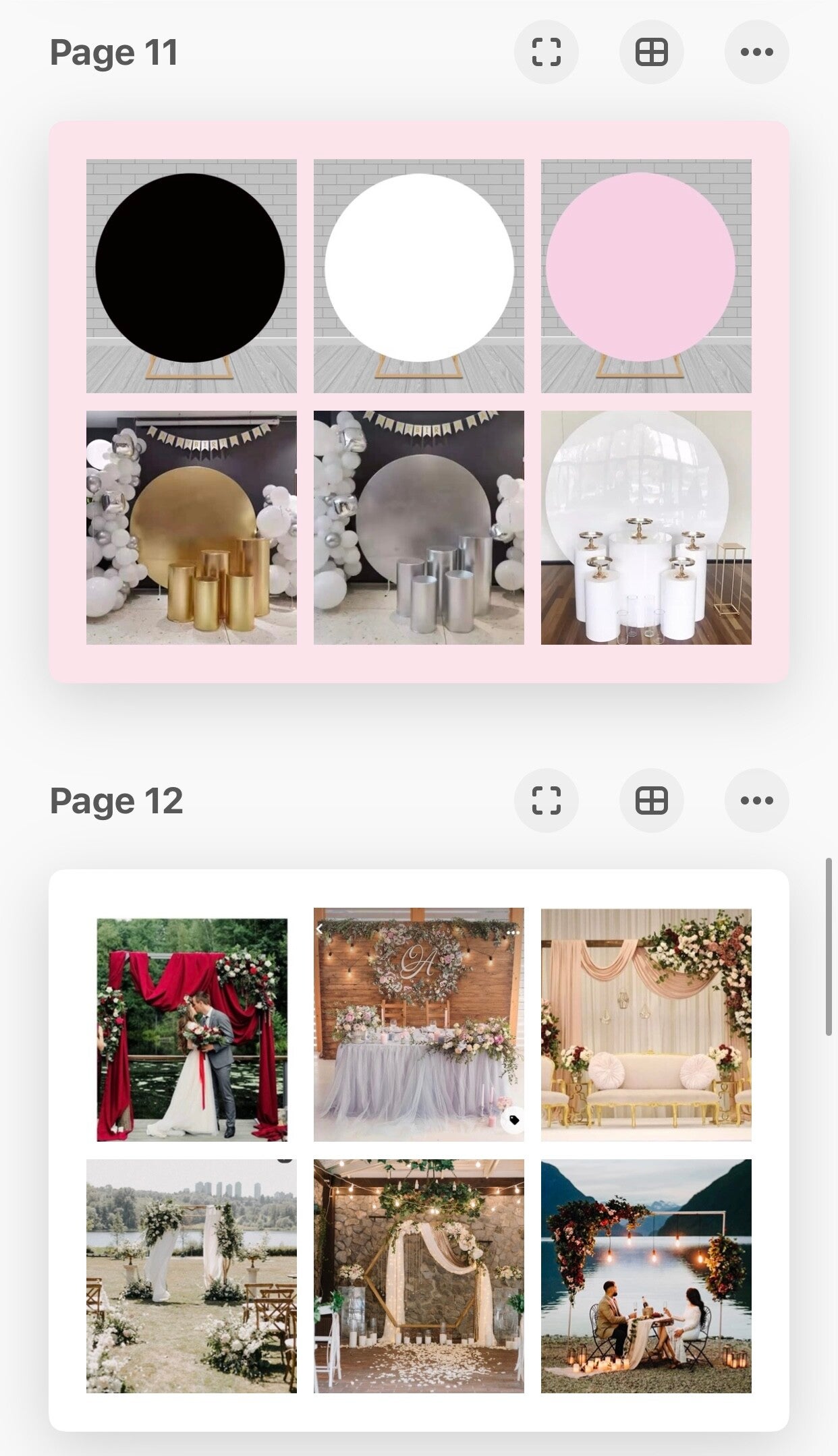This screenshot has width=838, height=1456.
Task: Open more options for Page 12
Action: click(756, 800)
